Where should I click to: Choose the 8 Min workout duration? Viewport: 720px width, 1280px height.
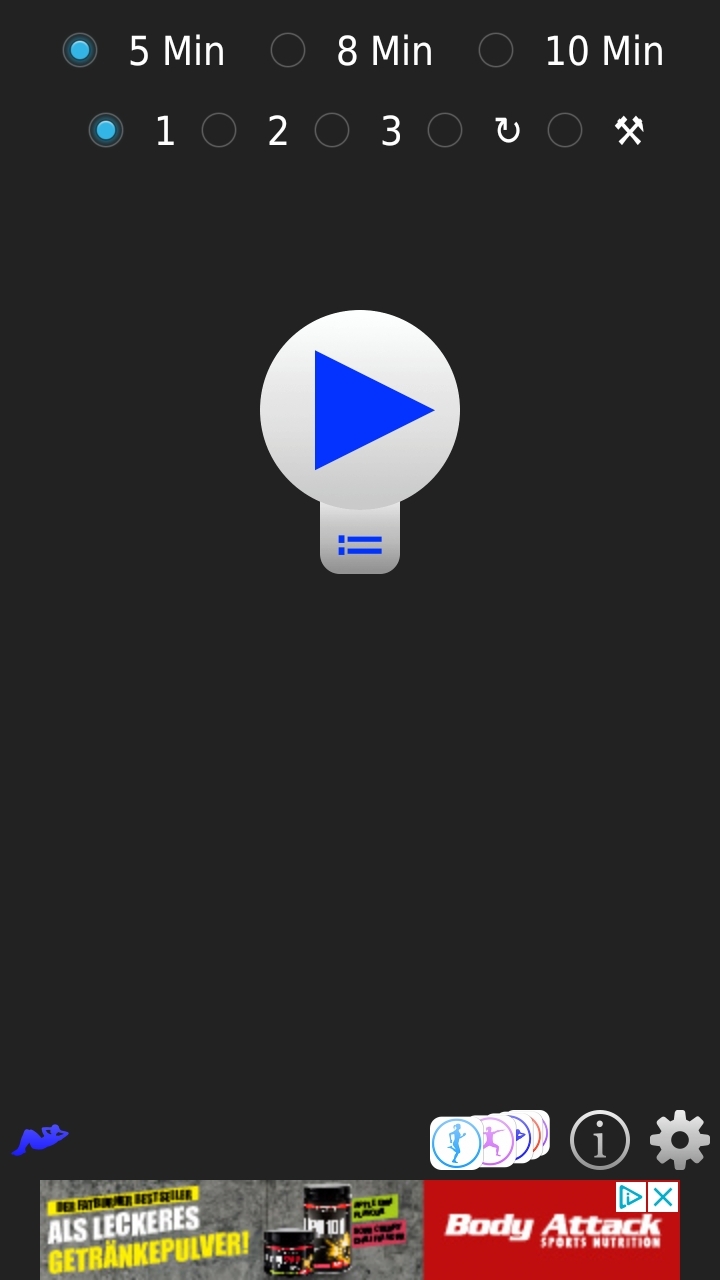point(288,50)
